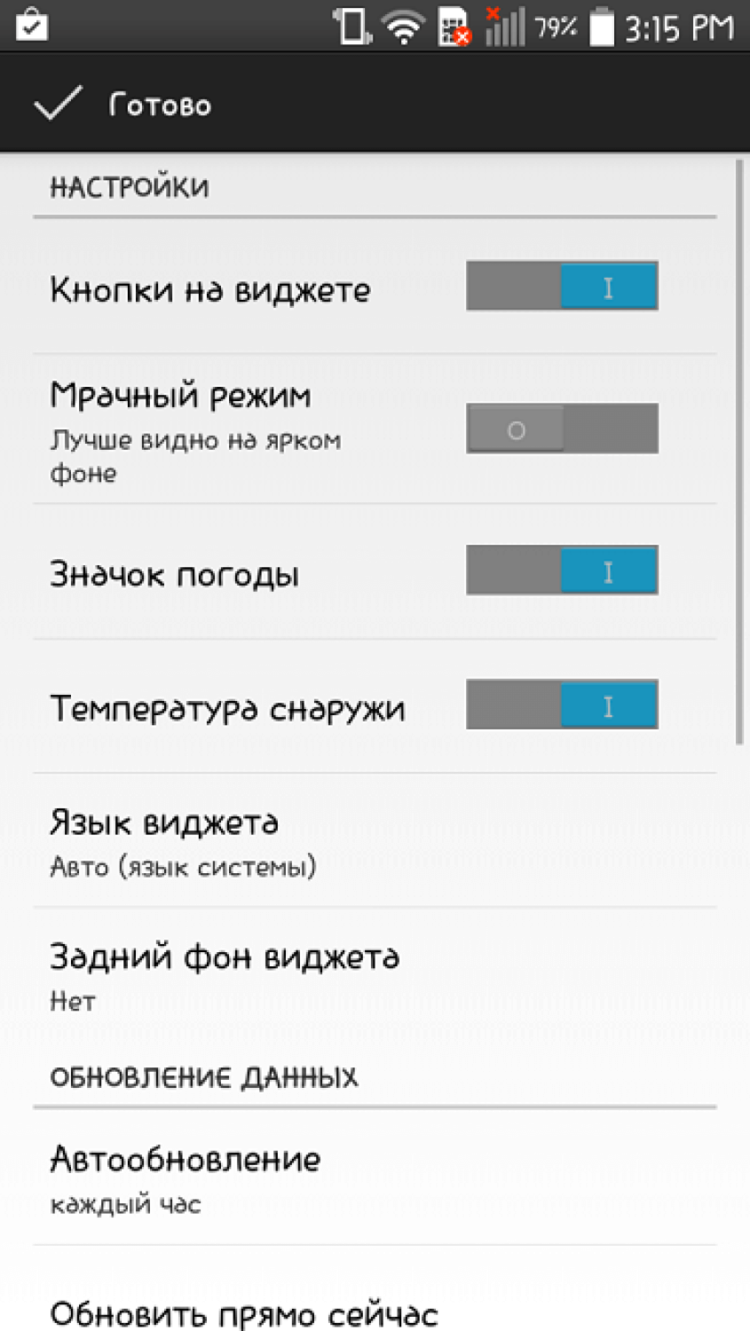Click the НАСТРОЙКИ section header
This screenshot has height=1331, width=750.
130,185
